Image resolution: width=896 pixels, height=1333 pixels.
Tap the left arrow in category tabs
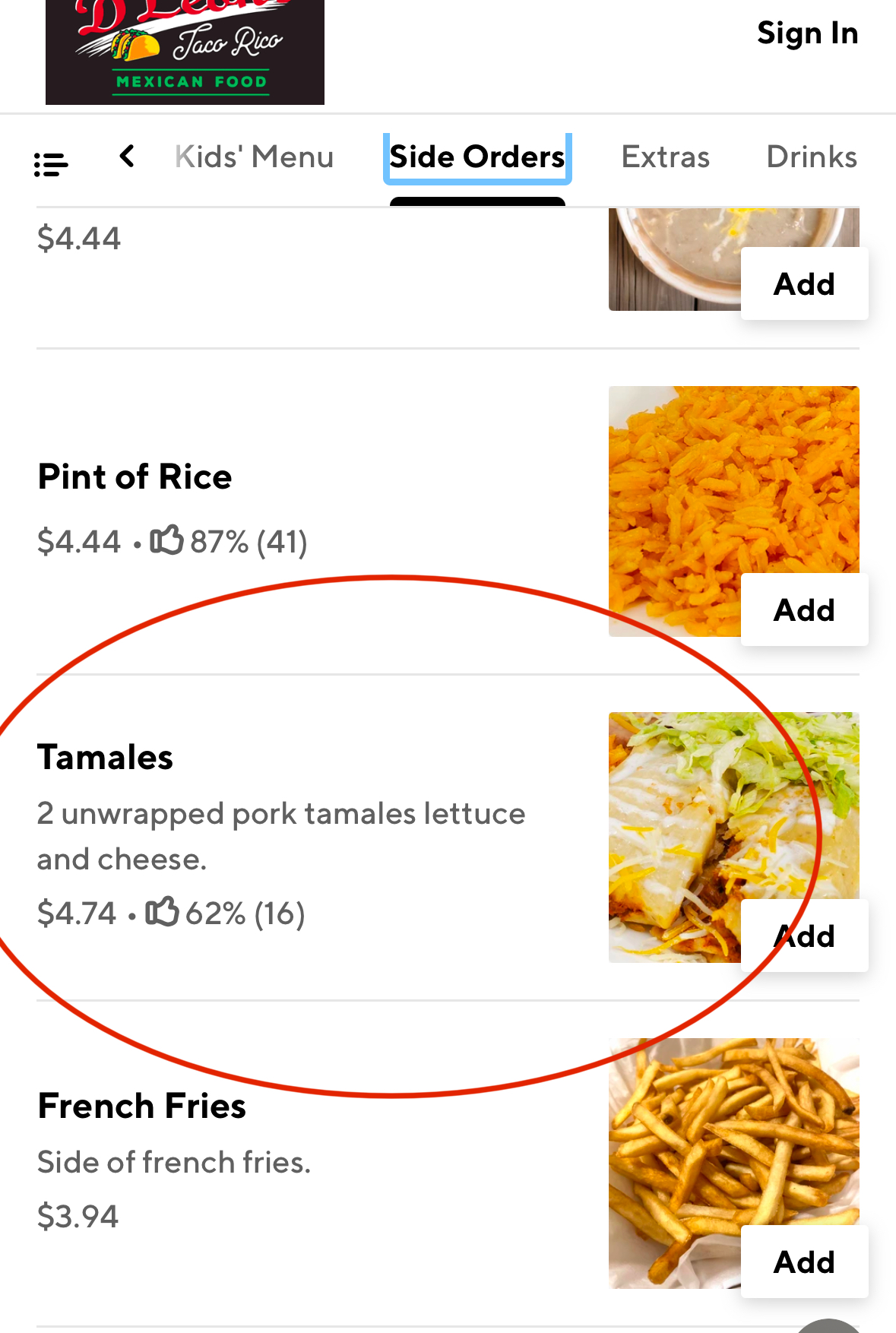(127, 157)
